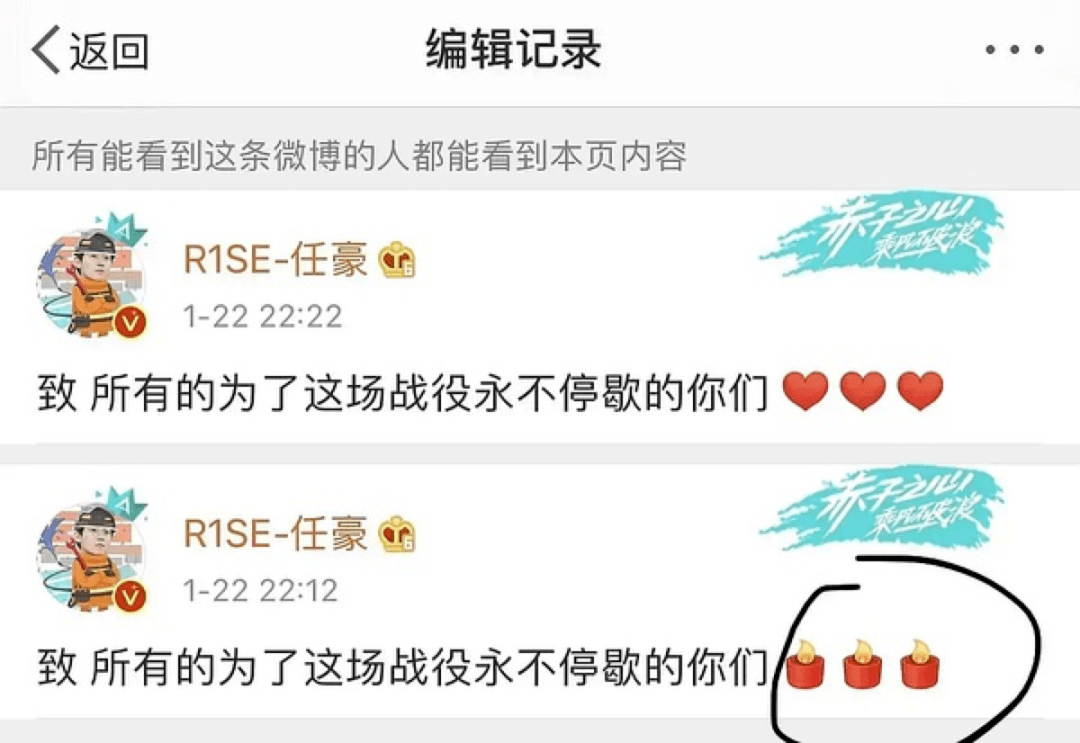Image resolution: width=1080 pixels, height=743 pixels.
Task: Go back using the 返回 button
Action: [x=90, y=51]
